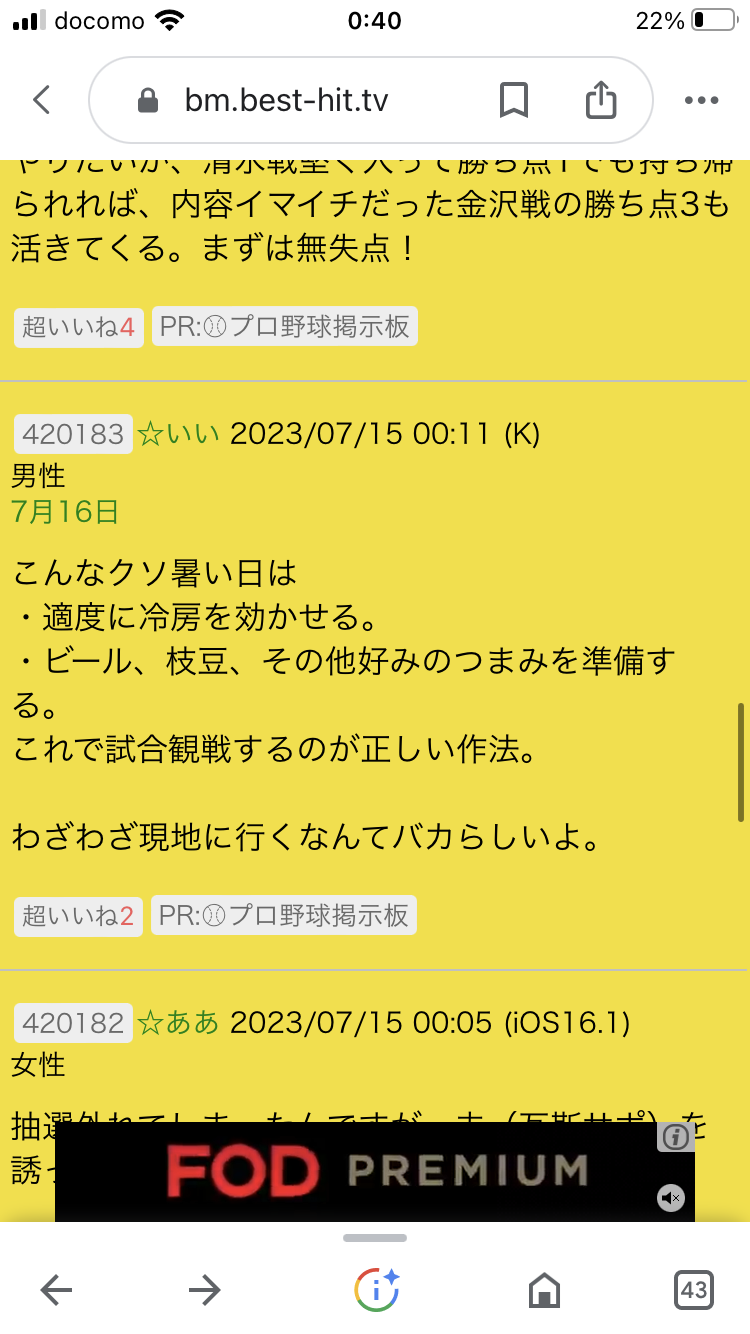Select post number 420182
The width and height of the screenshot is (750, 1334).
click(x=73, y=1023)
